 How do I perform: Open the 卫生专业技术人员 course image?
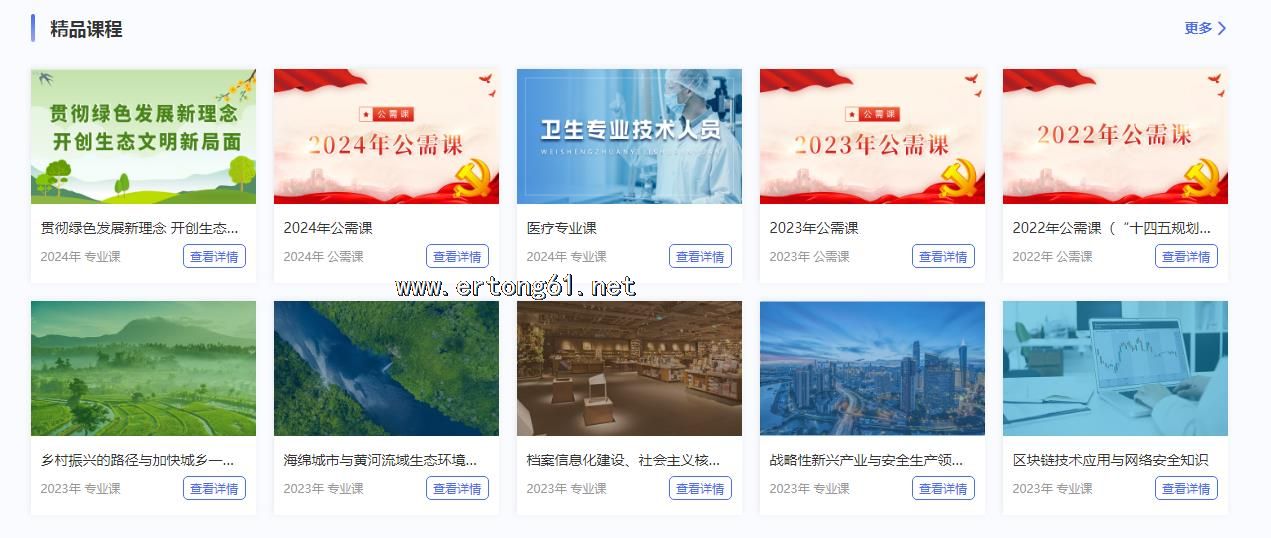(x=629, y=136)
